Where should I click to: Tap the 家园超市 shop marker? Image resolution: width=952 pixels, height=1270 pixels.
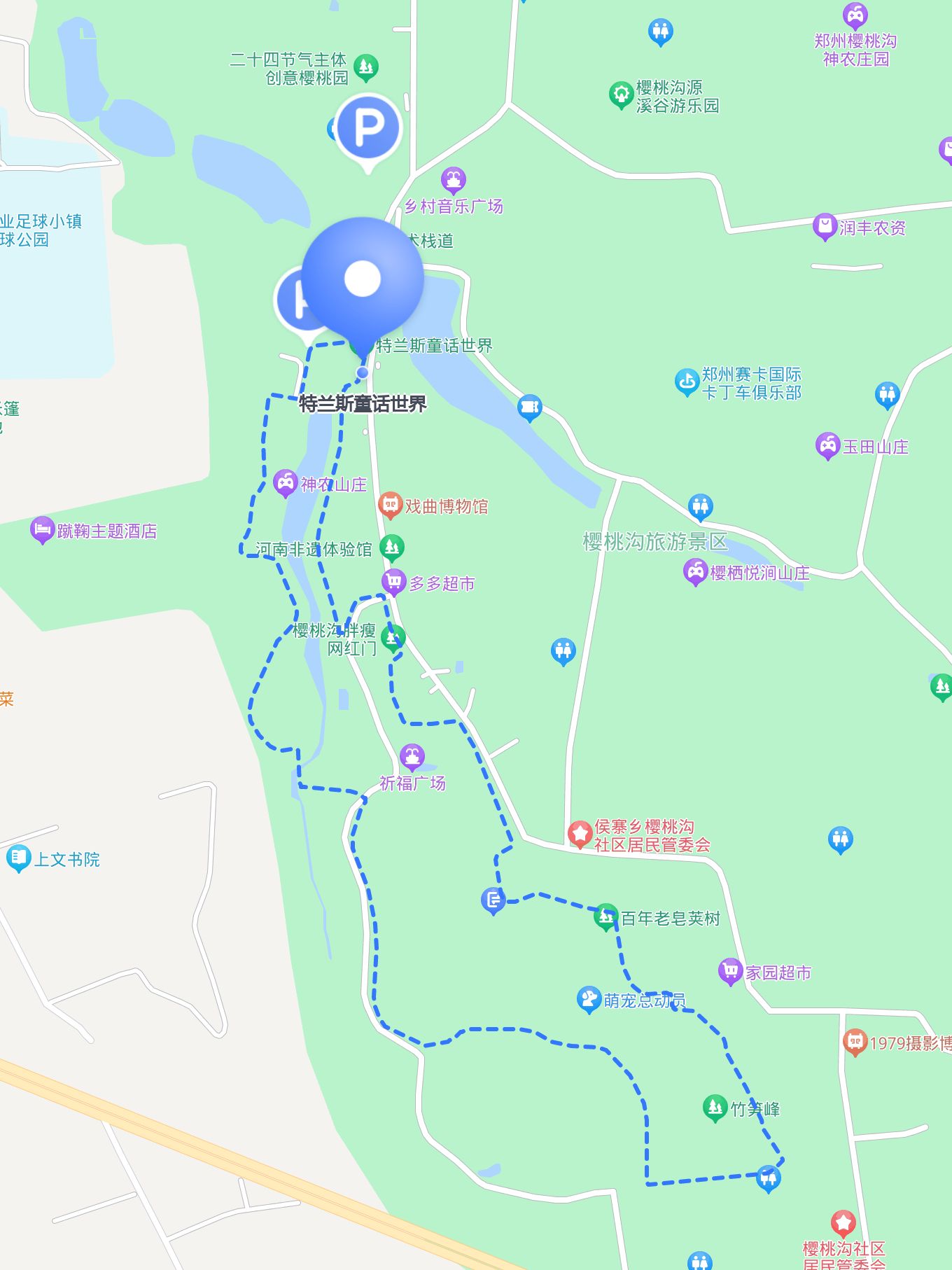point(730,971)
